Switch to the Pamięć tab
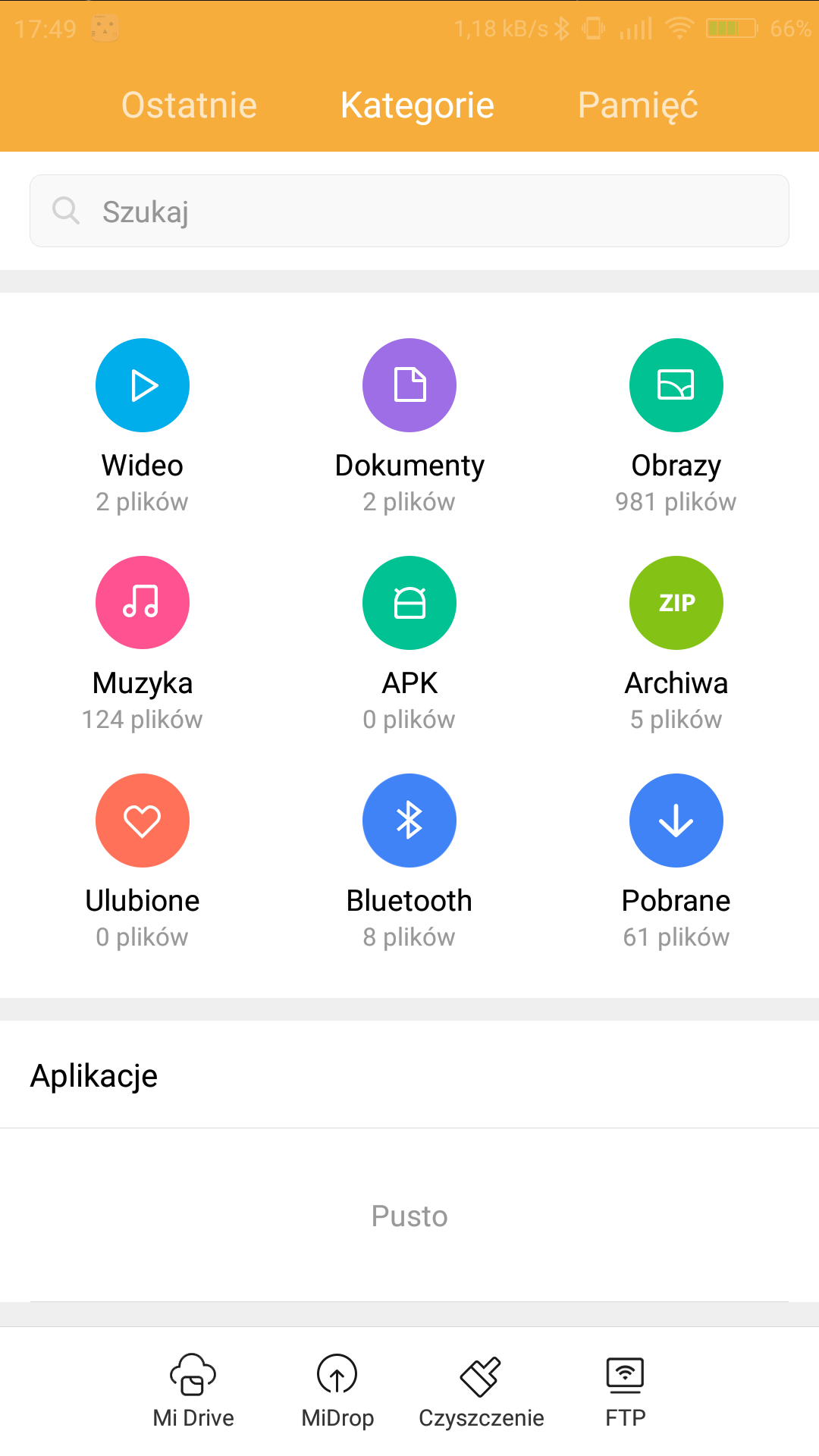The image size is (819, 1456). 638,105
